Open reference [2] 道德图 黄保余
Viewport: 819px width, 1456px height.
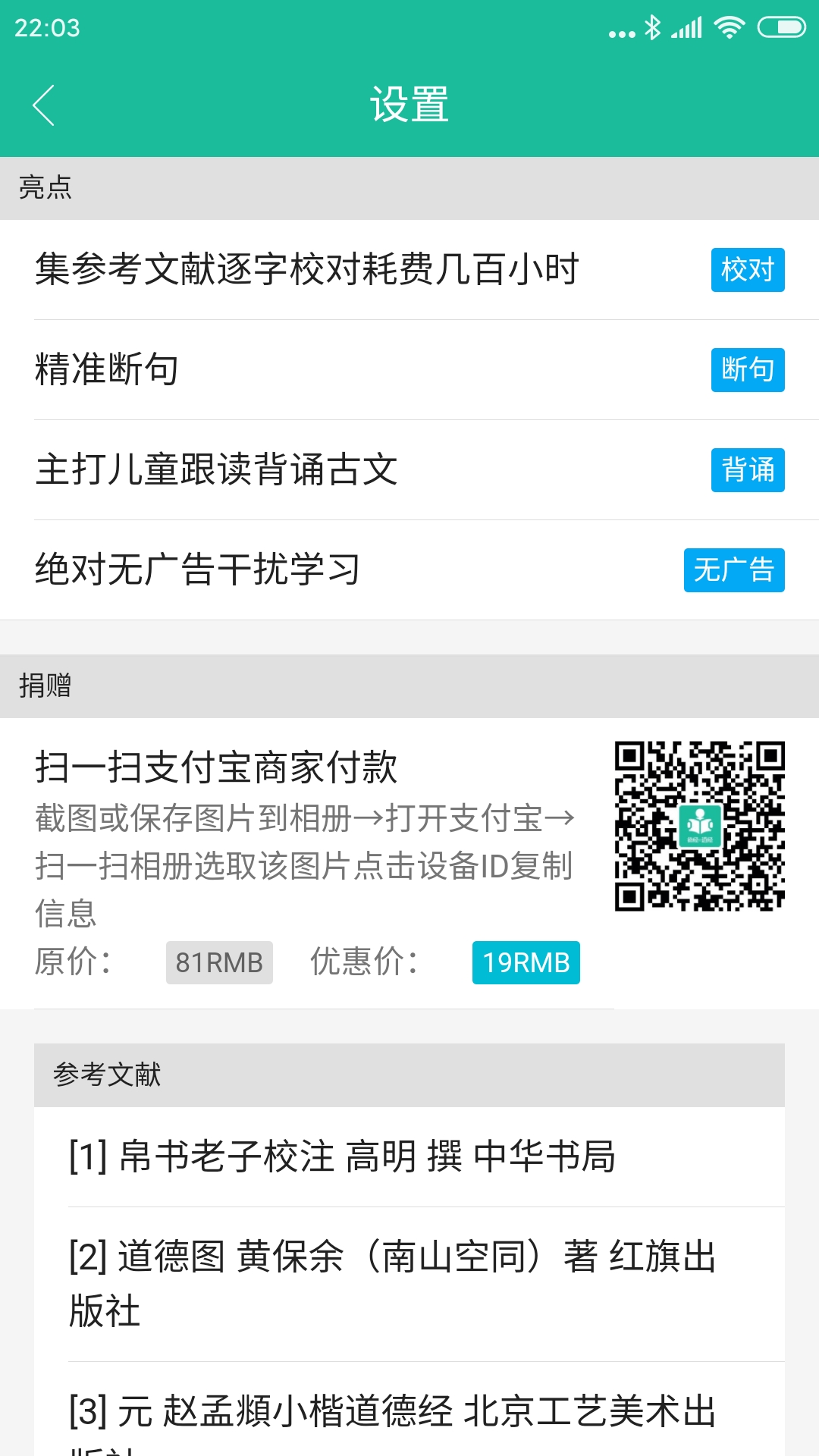pos(409,1285)
